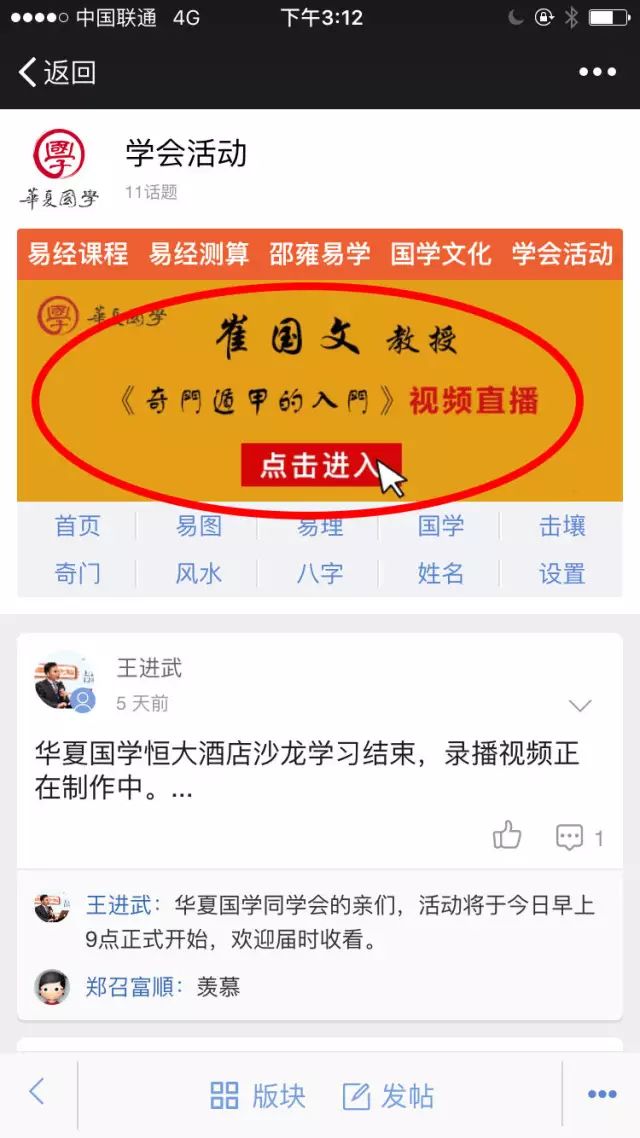Screen dimensions: 640x1138
Task: Expand the chevron on 王进武's post
Action: (x=580, y=706)
